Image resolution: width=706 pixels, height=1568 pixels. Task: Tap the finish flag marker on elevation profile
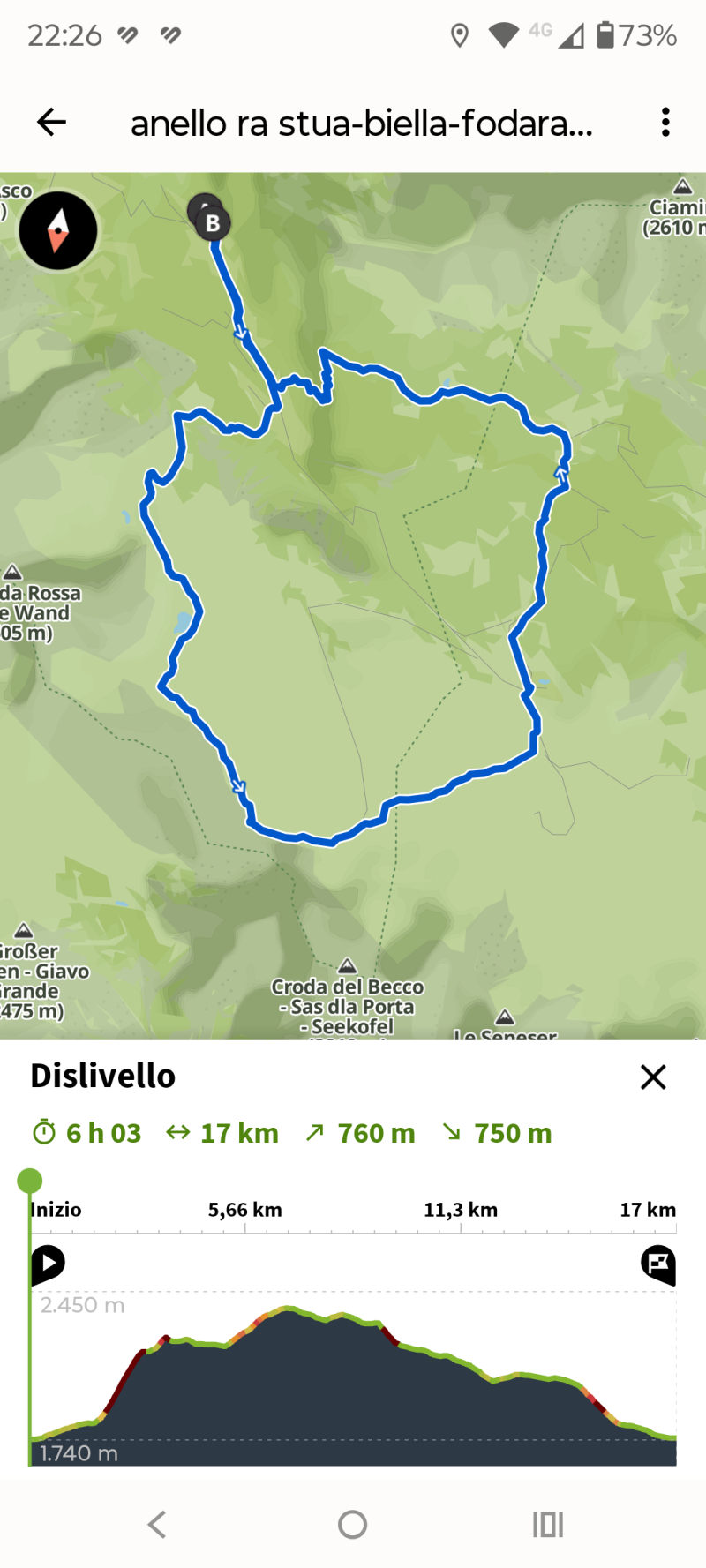point(658,1264)
